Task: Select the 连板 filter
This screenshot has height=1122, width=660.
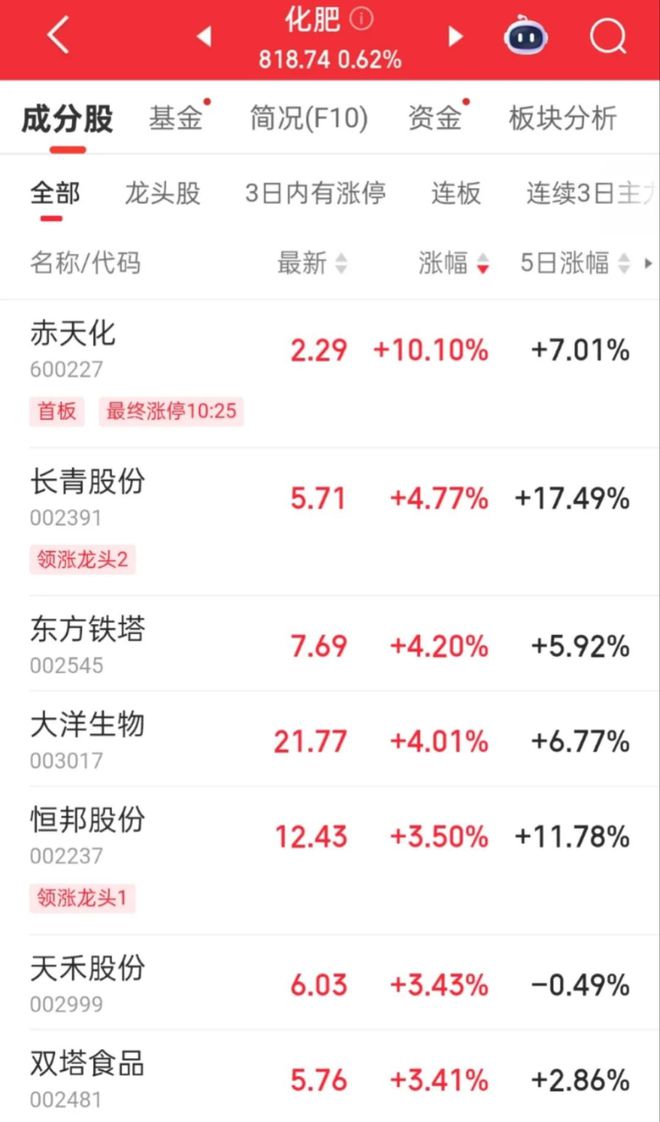Action: (x=456, y=193)
